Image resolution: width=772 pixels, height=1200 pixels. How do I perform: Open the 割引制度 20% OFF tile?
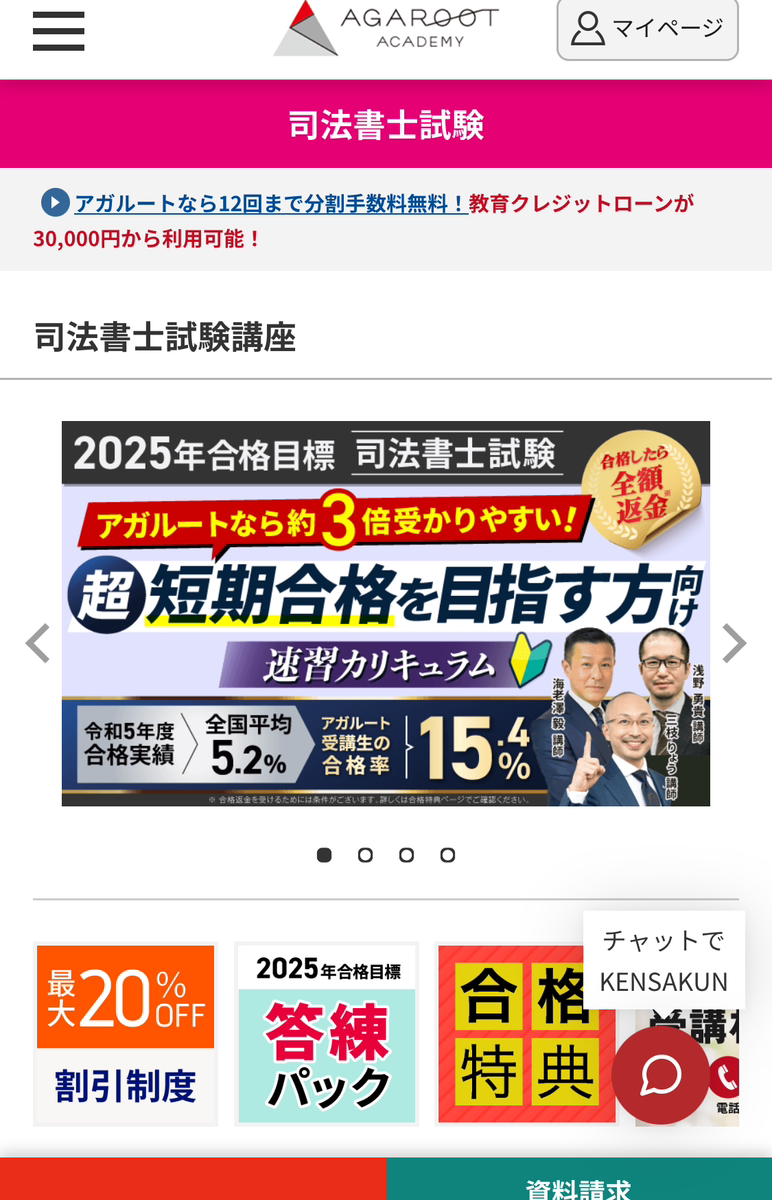point(126,1034)
